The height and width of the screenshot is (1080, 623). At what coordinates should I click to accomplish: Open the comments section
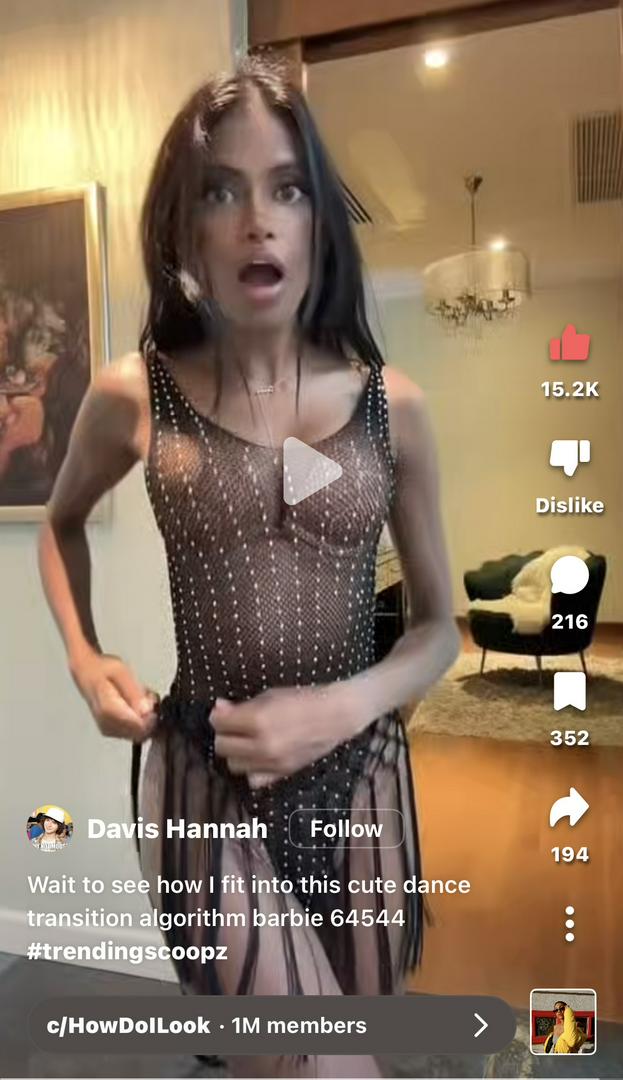coord(569,576)
